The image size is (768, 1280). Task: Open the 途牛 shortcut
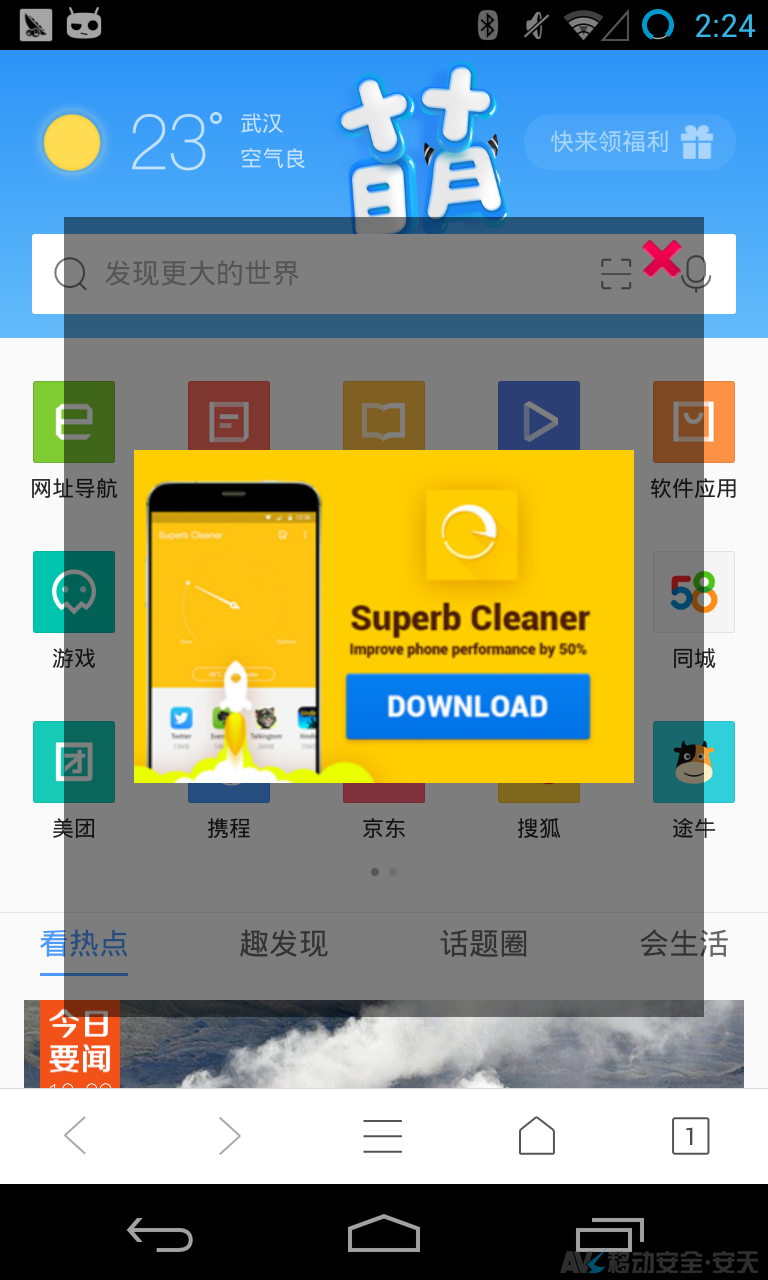[x=693, y=763]
